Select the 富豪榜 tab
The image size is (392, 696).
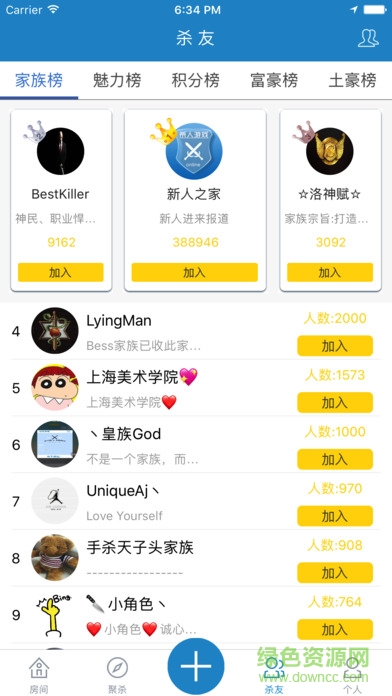[274, 80]
